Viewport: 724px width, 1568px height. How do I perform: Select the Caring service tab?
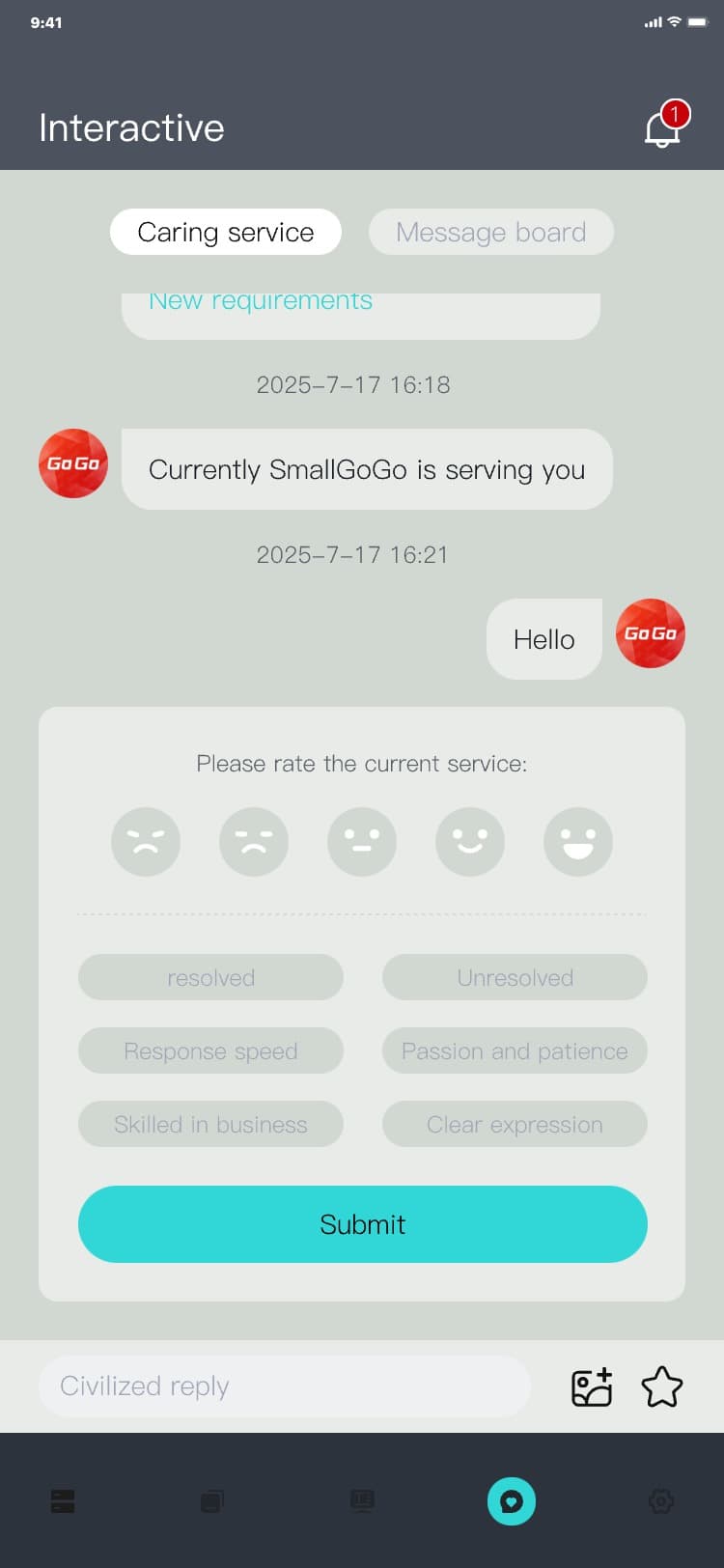pyautogui.click(x=226, y=232)
